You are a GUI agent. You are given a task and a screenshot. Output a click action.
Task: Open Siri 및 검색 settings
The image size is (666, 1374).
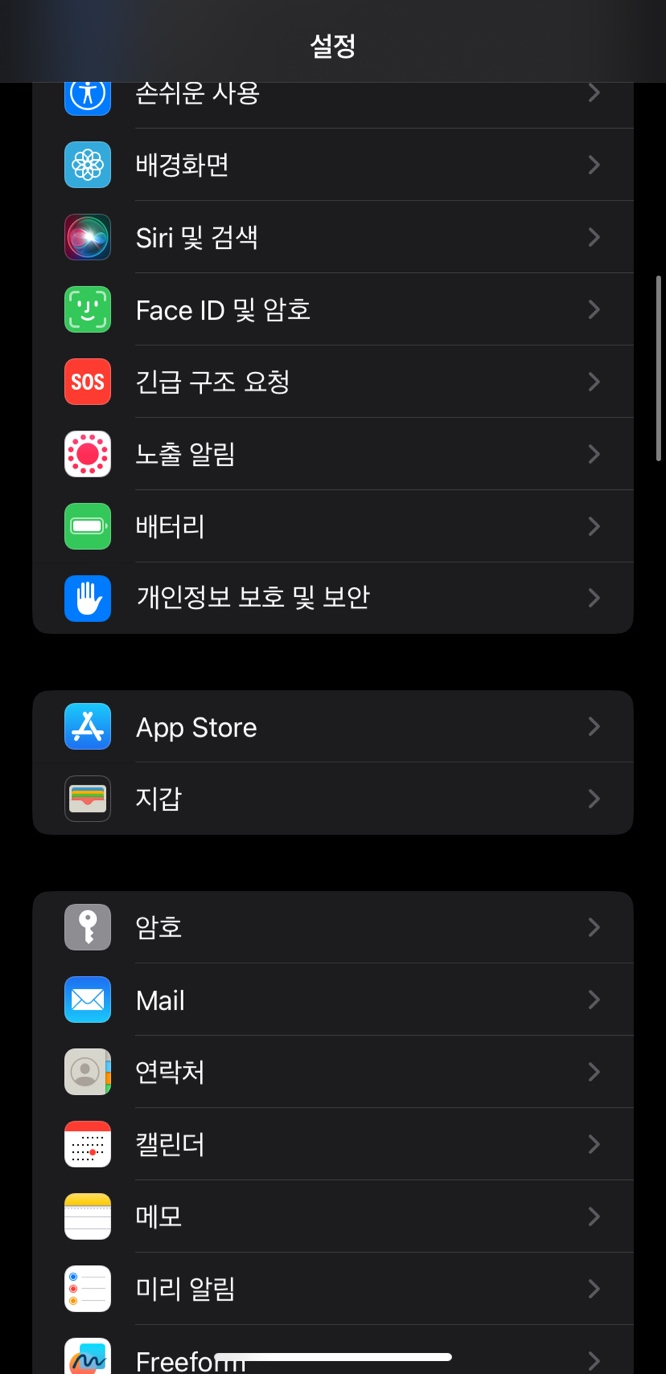coord(333,237)
